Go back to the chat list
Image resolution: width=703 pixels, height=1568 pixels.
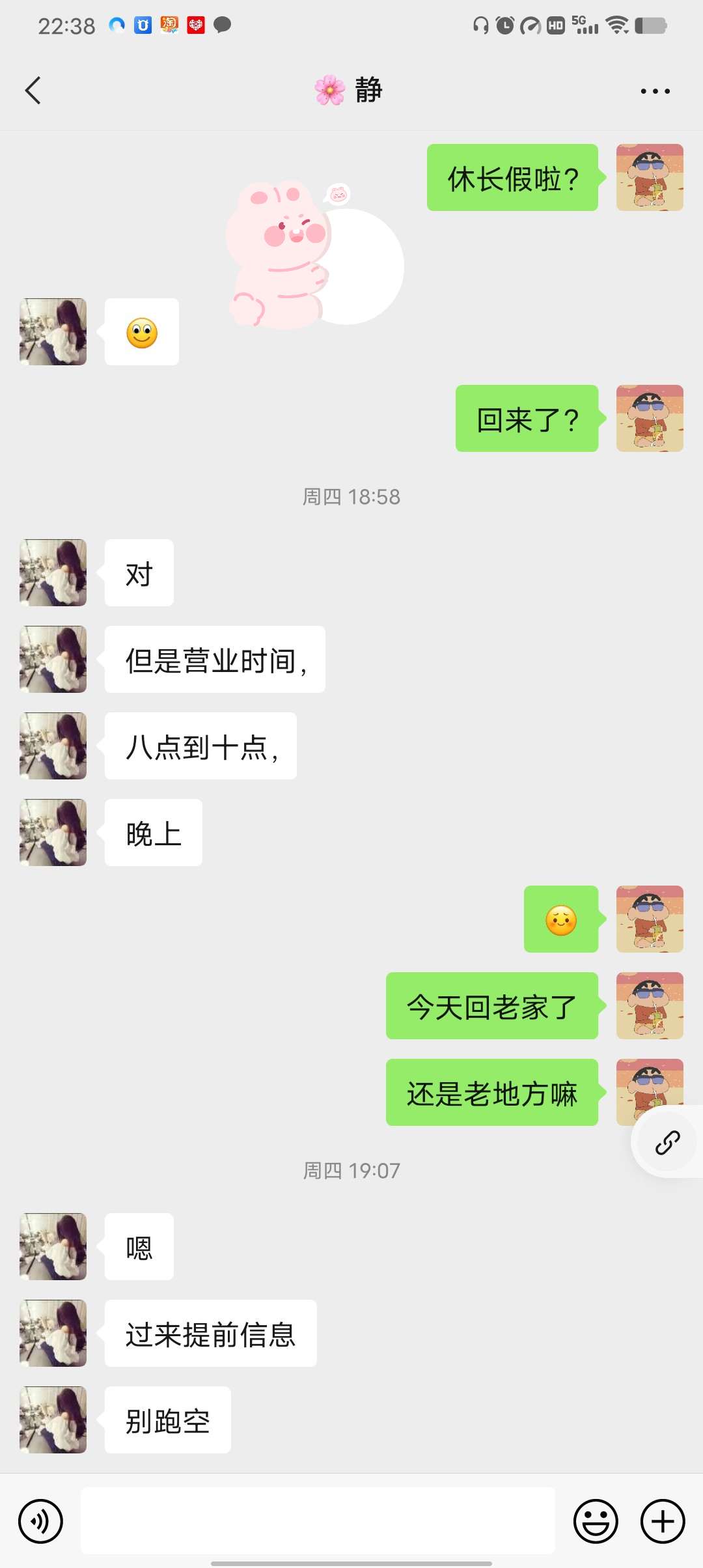coord(33,91)
